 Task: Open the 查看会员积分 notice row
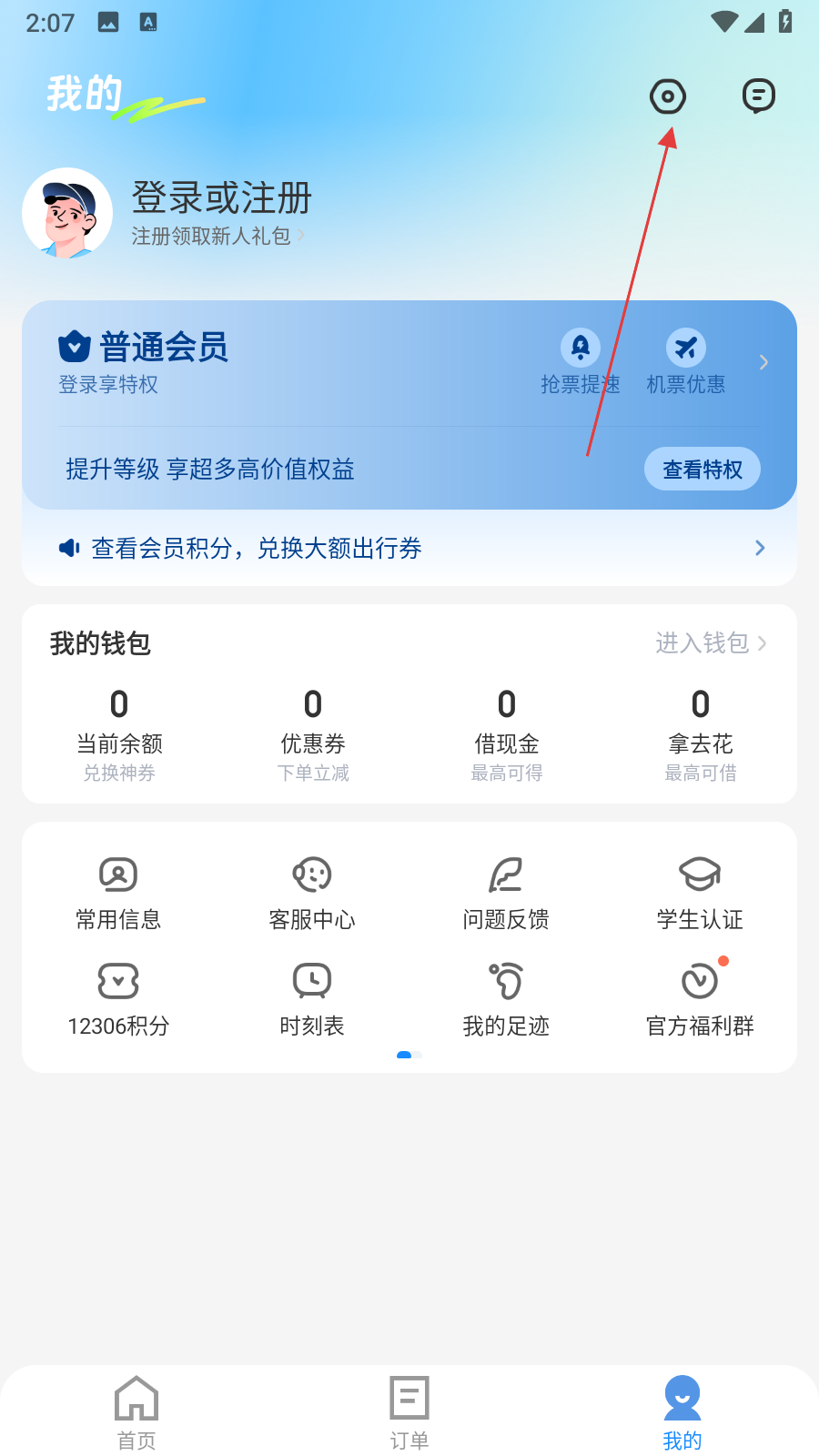pyautogui.click(x=409, y=548)
